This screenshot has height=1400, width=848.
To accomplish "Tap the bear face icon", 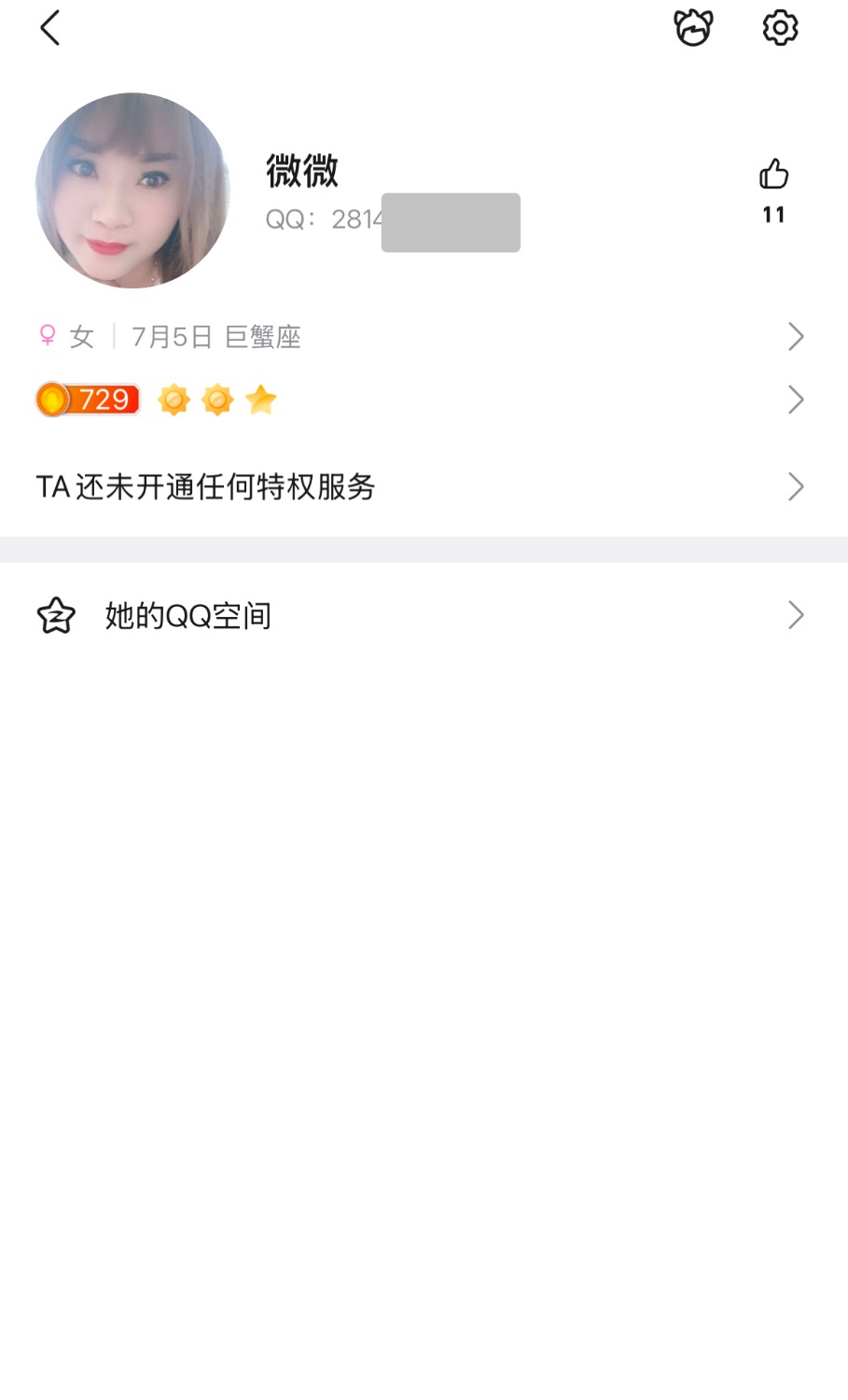I will click(x=693, y=28).
